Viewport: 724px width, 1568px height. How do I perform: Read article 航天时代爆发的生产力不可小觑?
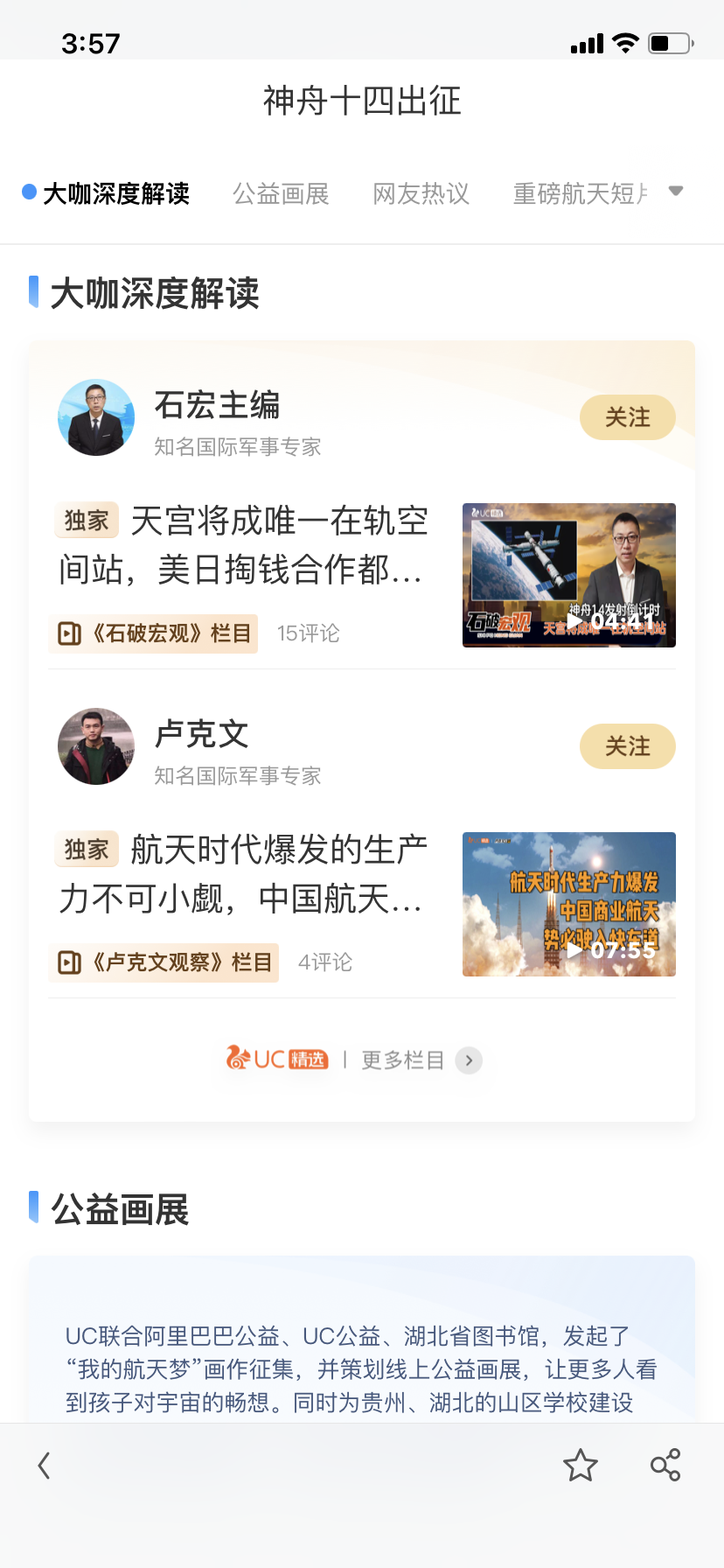point(243,874)
